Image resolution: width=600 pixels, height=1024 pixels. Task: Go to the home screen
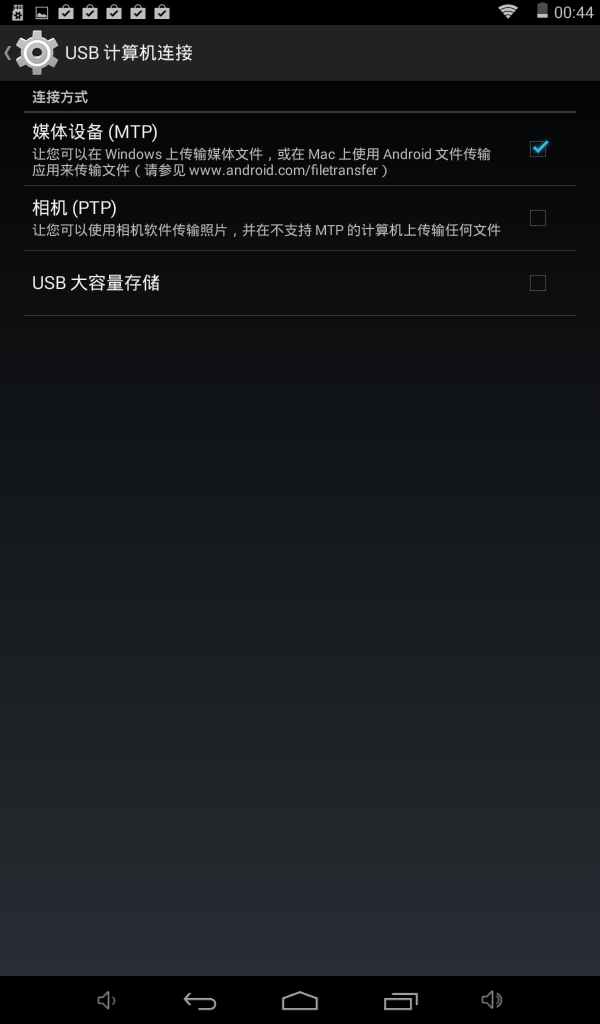[300, 1000]
